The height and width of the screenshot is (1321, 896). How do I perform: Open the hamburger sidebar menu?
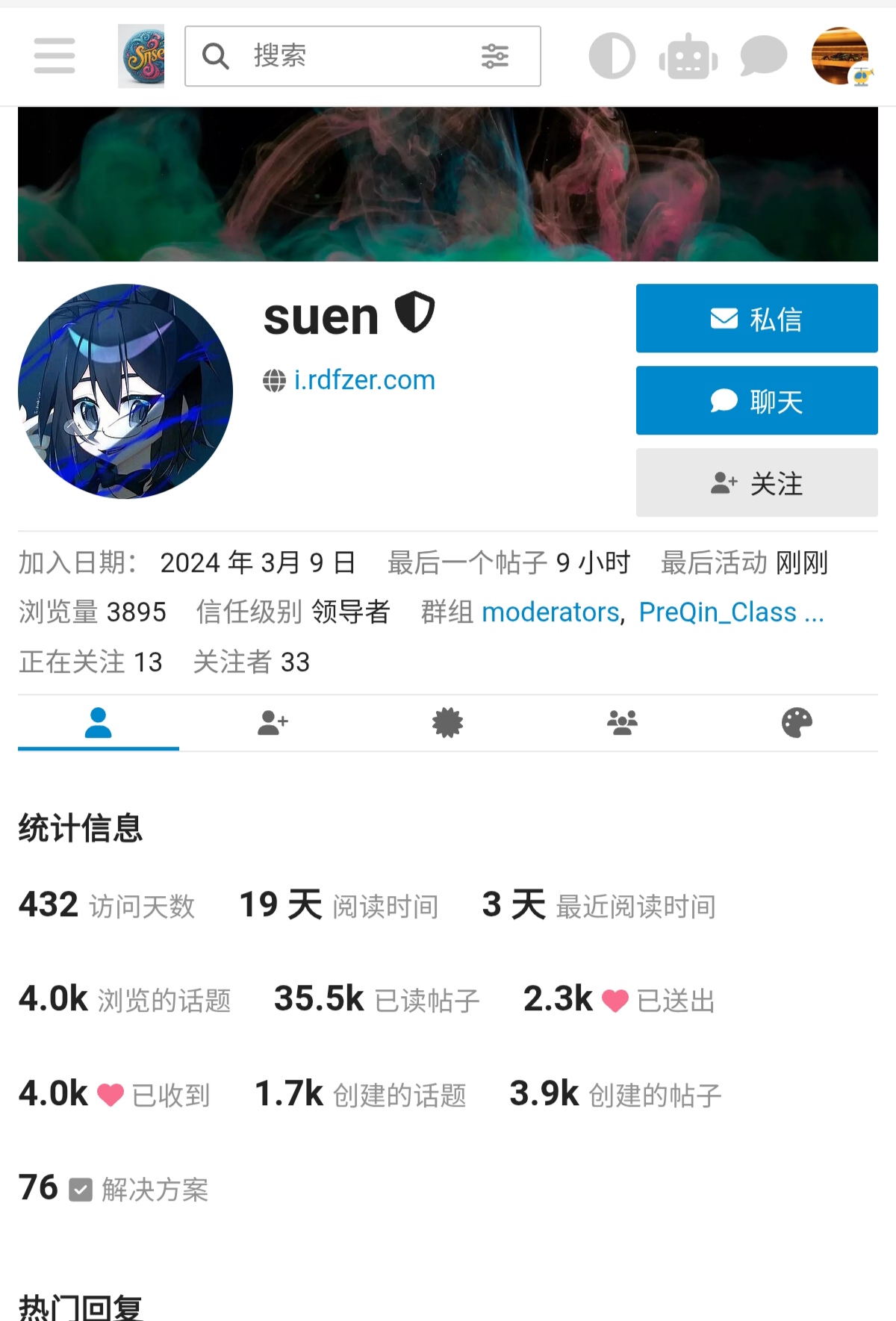(x=55, y=56)
